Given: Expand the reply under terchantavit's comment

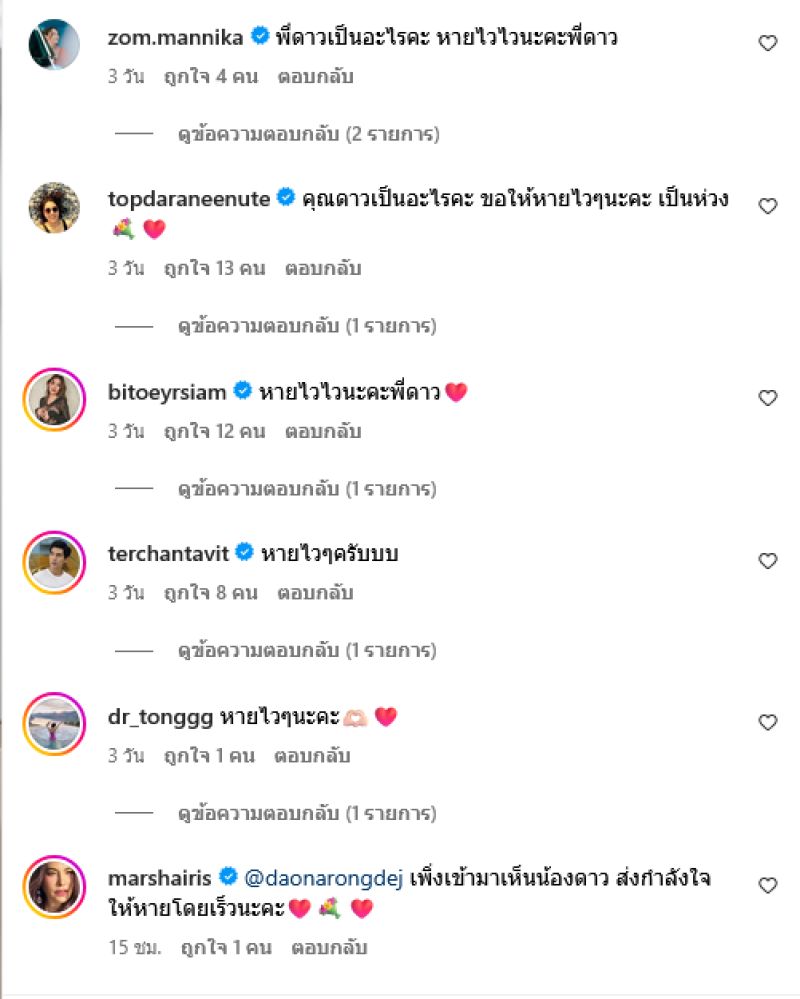Looking at the screenshot, I should [306, 651].
